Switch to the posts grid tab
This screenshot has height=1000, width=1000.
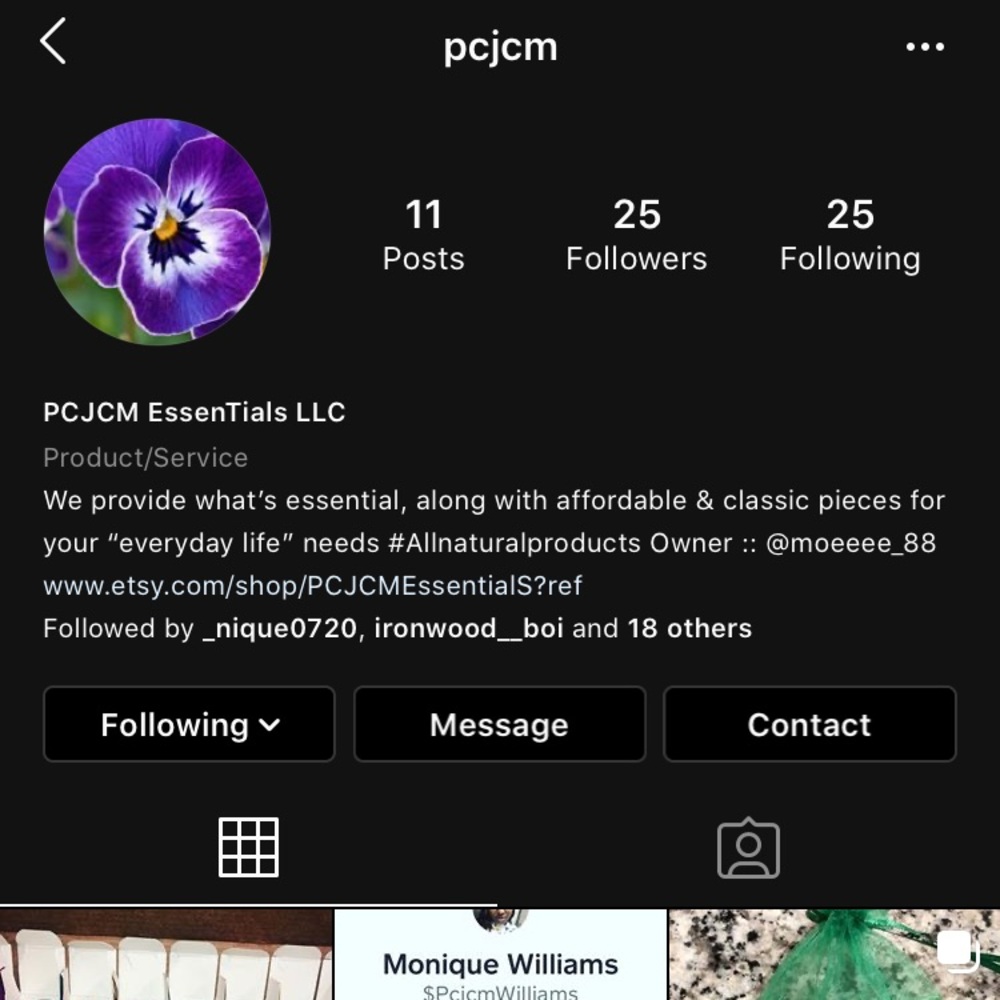click(x=249, y=848)
